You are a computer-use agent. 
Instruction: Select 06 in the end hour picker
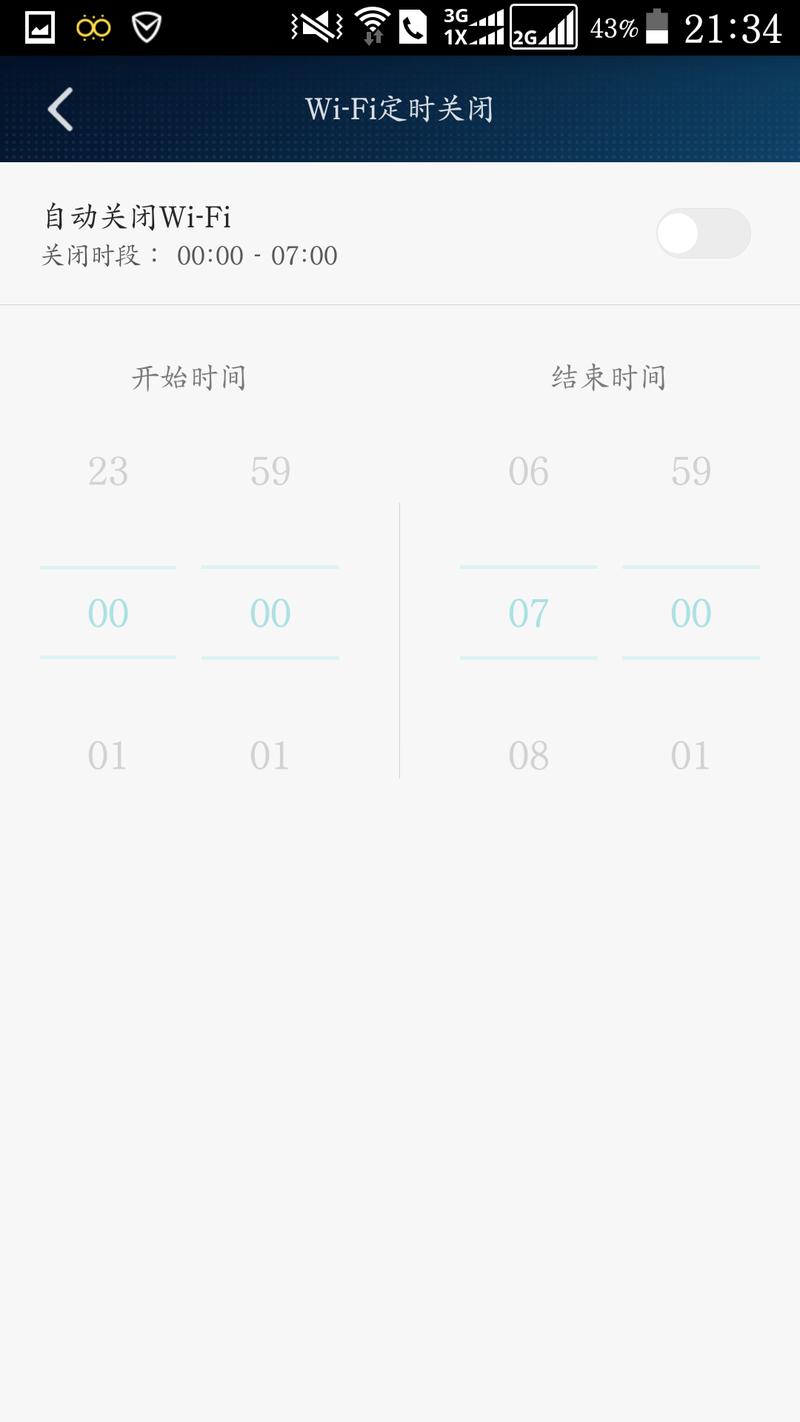point(530,471)
